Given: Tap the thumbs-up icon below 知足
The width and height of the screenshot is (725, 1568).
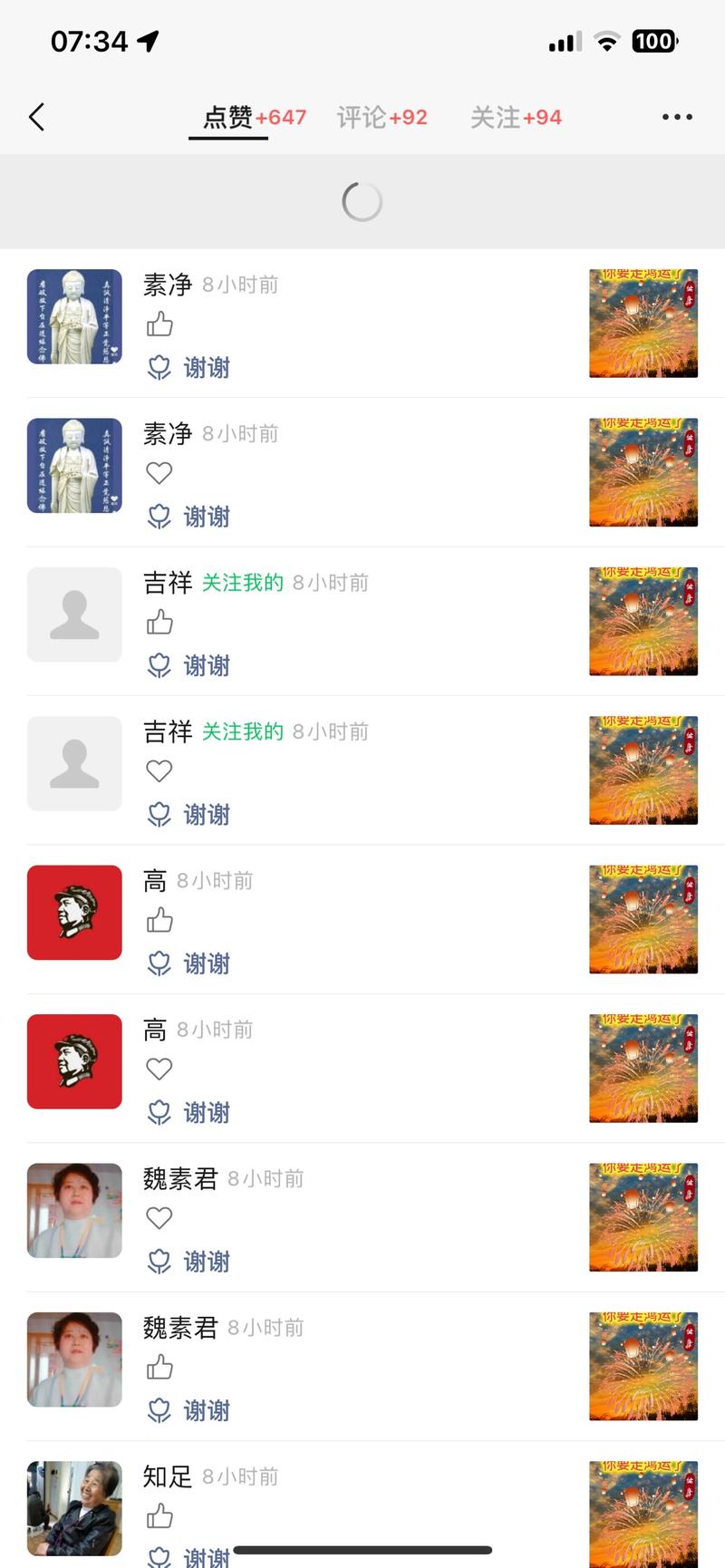Looking at the screenshot, I should (x=159, y=1515).
